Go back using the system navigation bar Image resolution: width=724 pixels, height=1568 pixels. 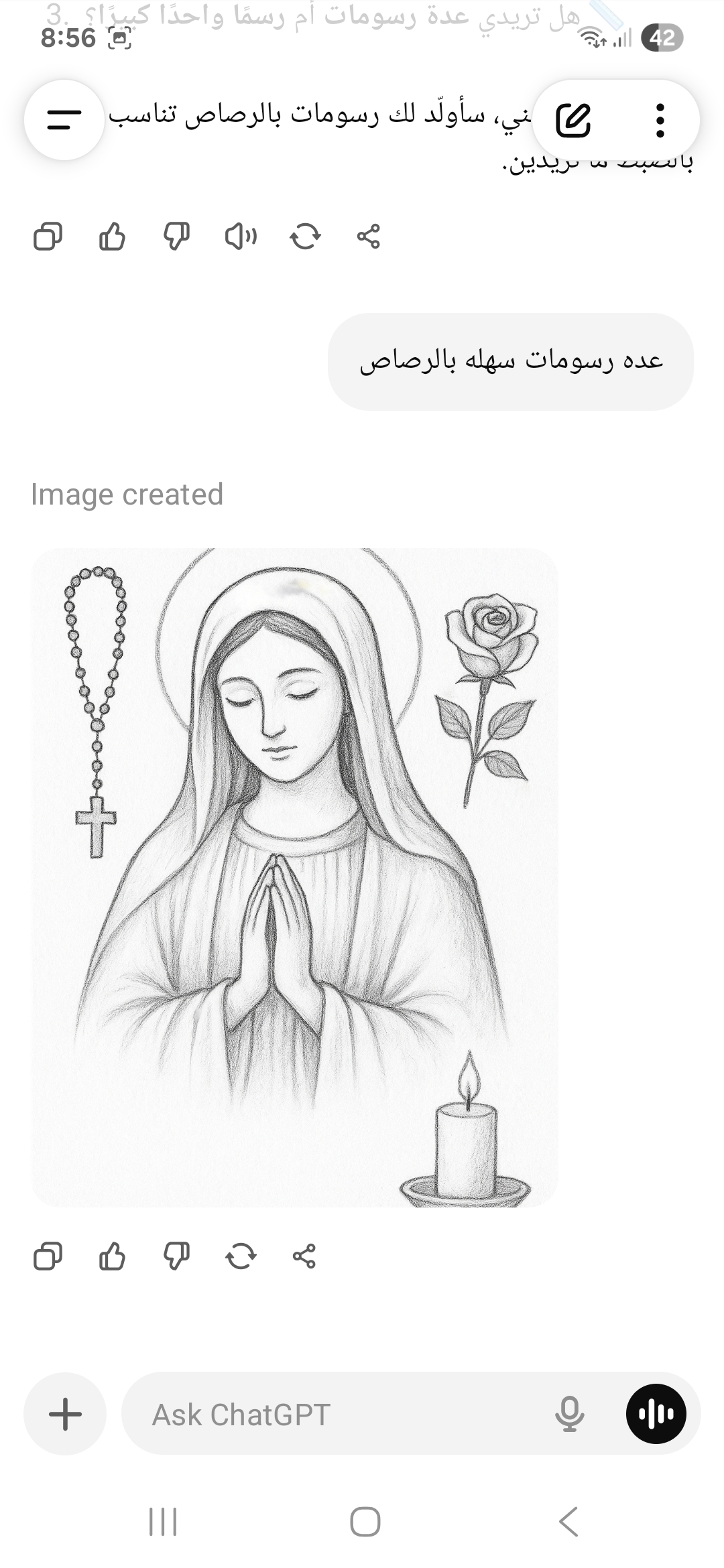click(568, 1522)
